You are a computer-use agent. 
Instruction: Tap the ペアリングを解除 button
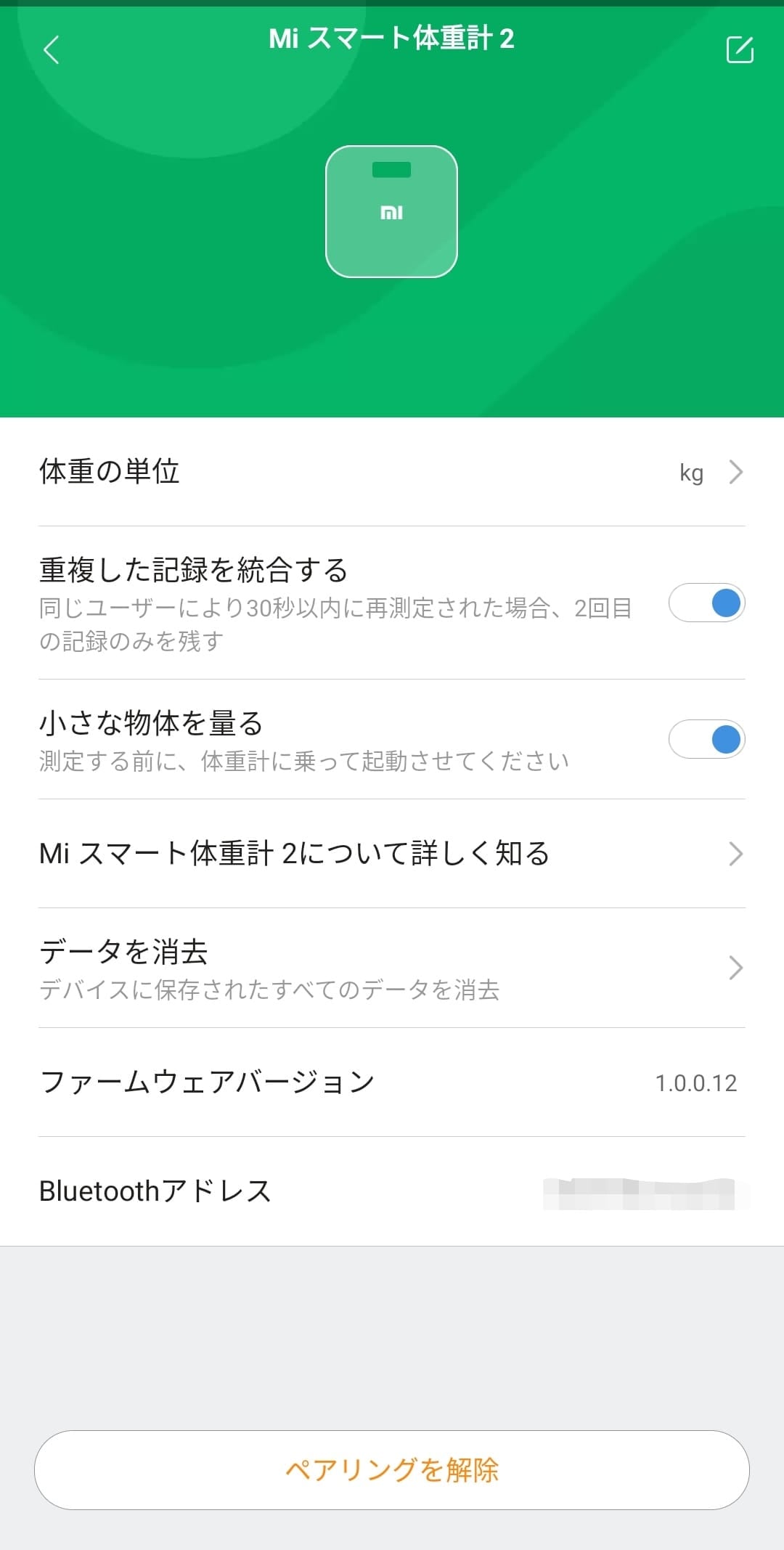[392, 1469]
